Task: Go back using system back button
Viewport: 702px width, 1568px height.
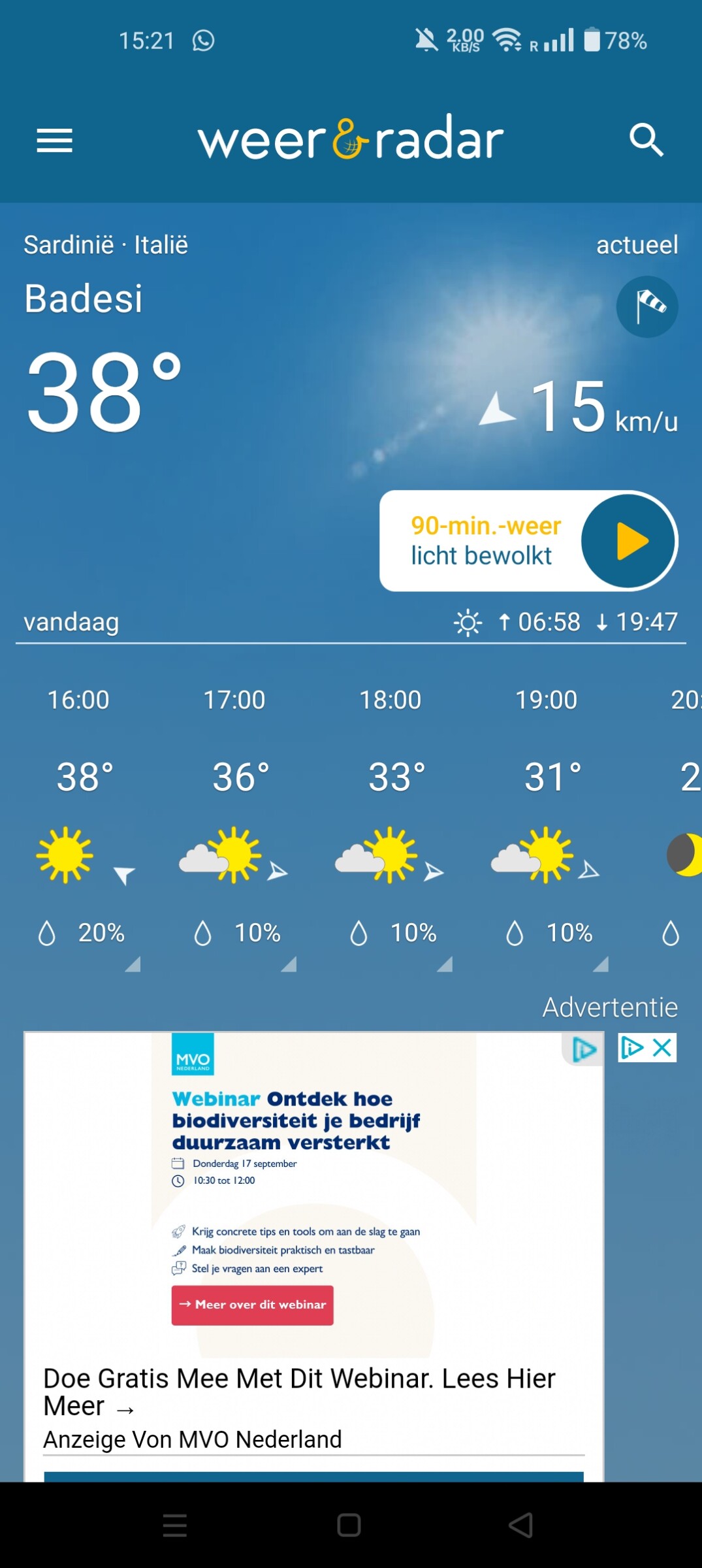Action: [x=520, y=1526]
